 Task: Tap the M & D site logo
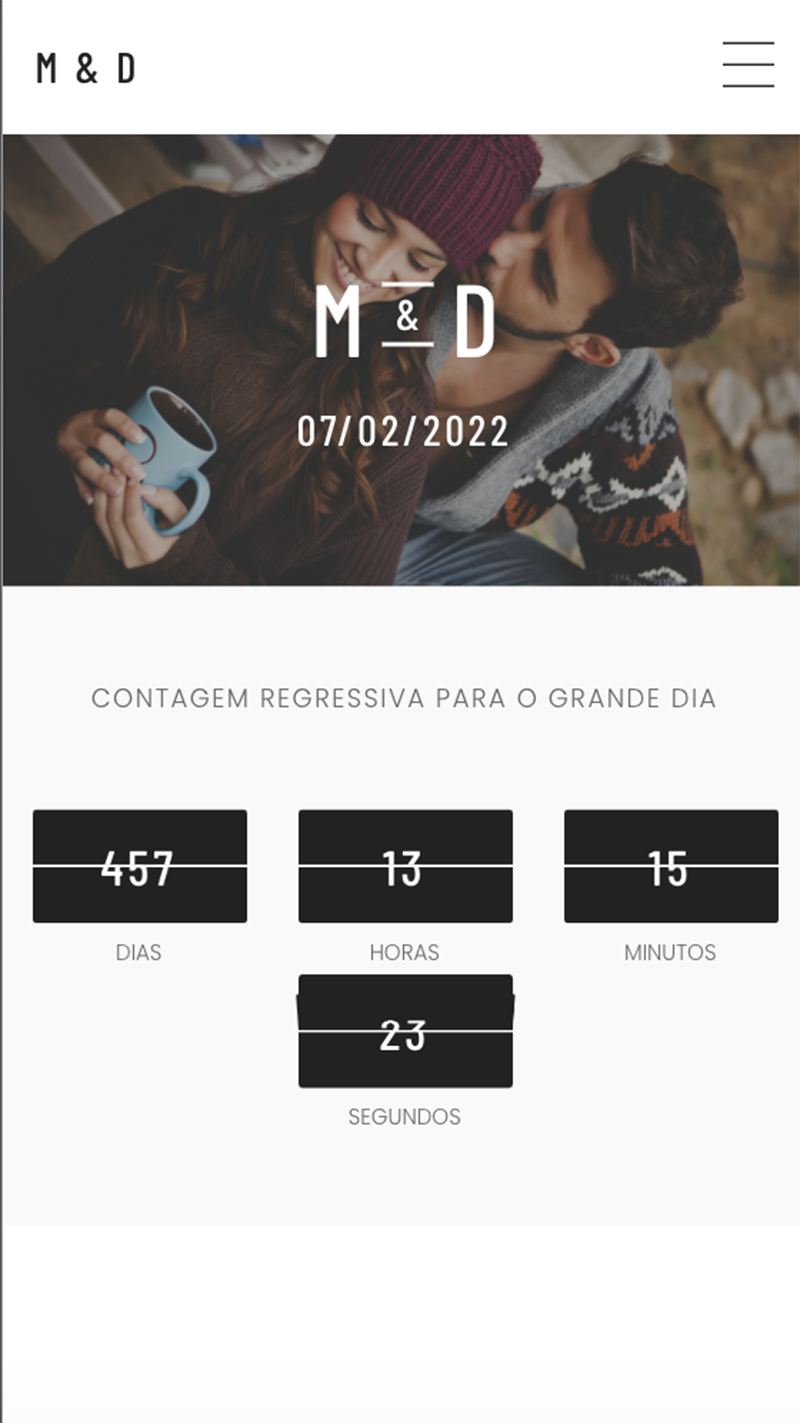pos(86,69)
